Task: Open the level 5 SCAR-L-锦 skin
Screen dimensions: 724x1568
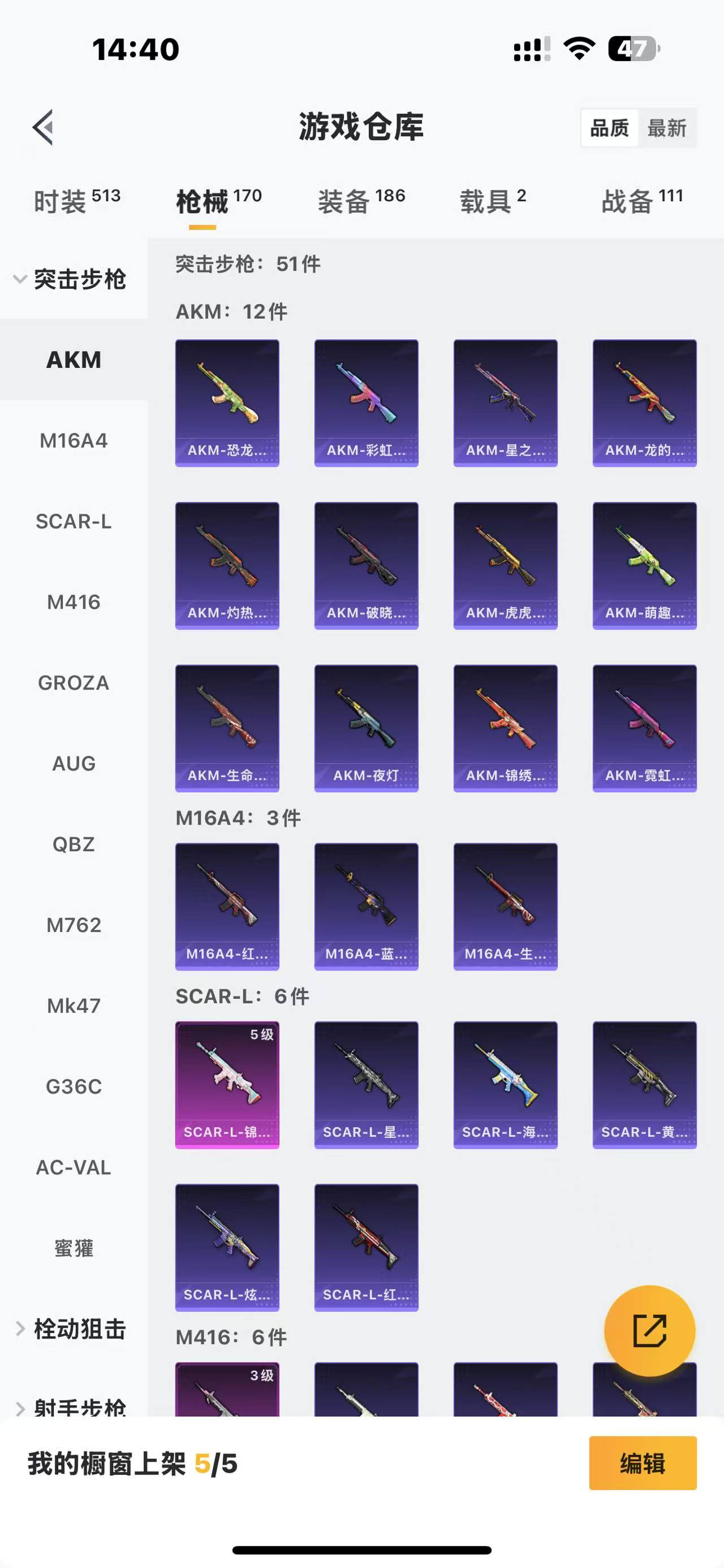Action: [x=227, y=1085]
